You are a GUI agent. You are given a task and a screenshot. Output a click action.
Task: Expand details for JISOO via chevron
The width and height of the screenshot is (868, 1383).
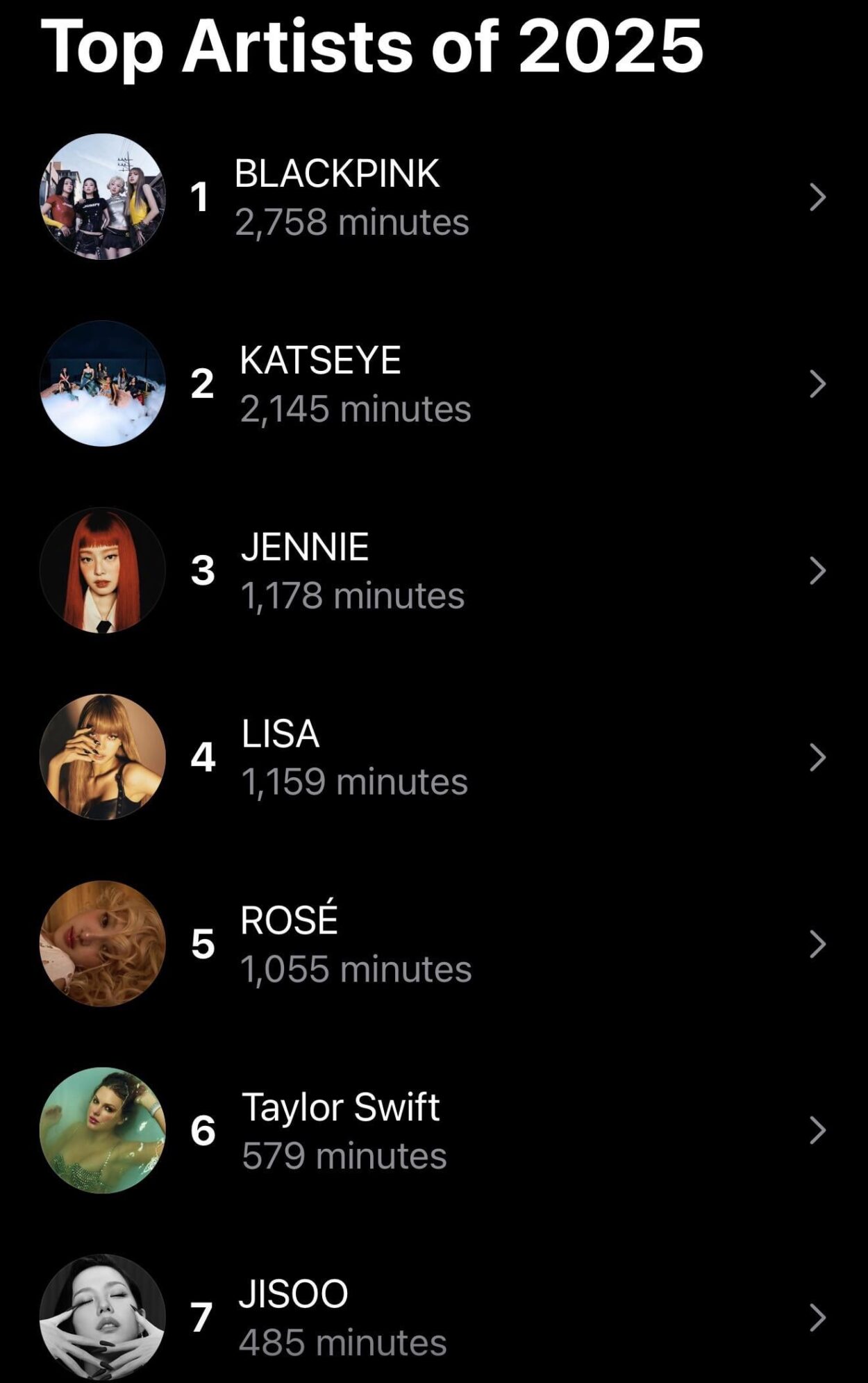pos(818,1320)
